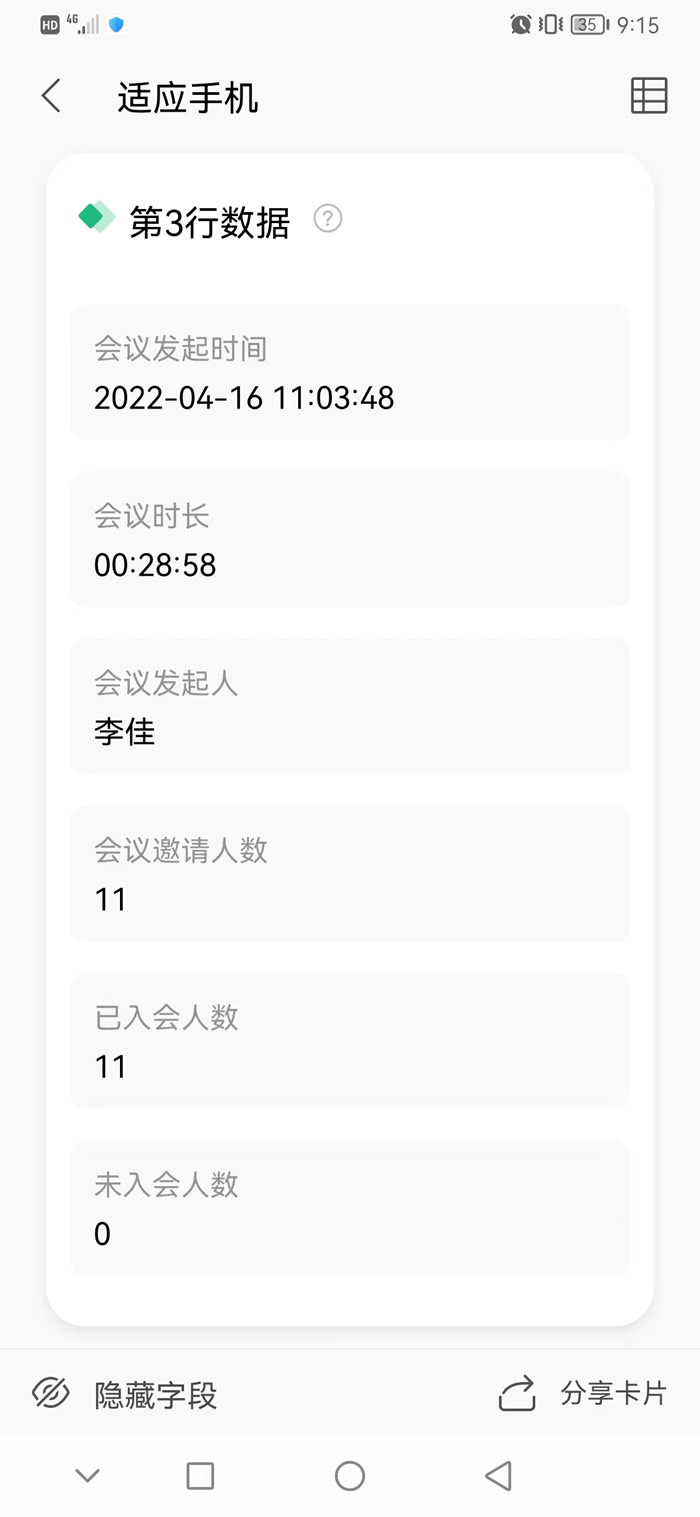Image resolution: width=700 pixels, height=1517 pixels.
Task: Select the 会议发起人 field 李佳
Action: tap(350, 706)
